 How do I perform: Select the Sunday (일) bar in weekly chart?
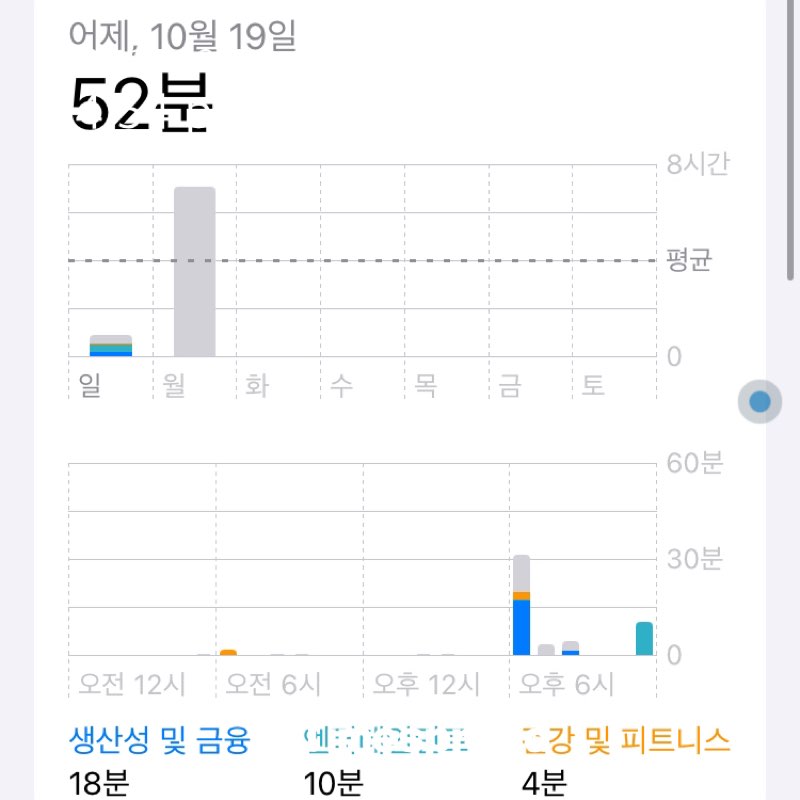pyautogui.click(x=111, y=346)
